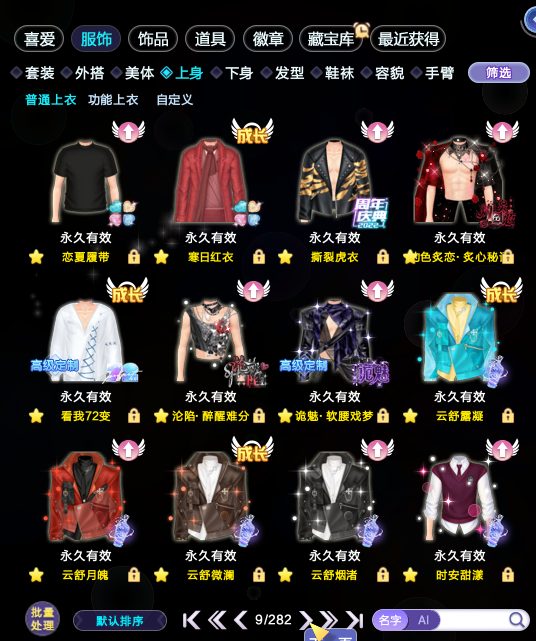Open the 藏宝库 tab
The image size is (536, 641).
click(x=330, y=39)
